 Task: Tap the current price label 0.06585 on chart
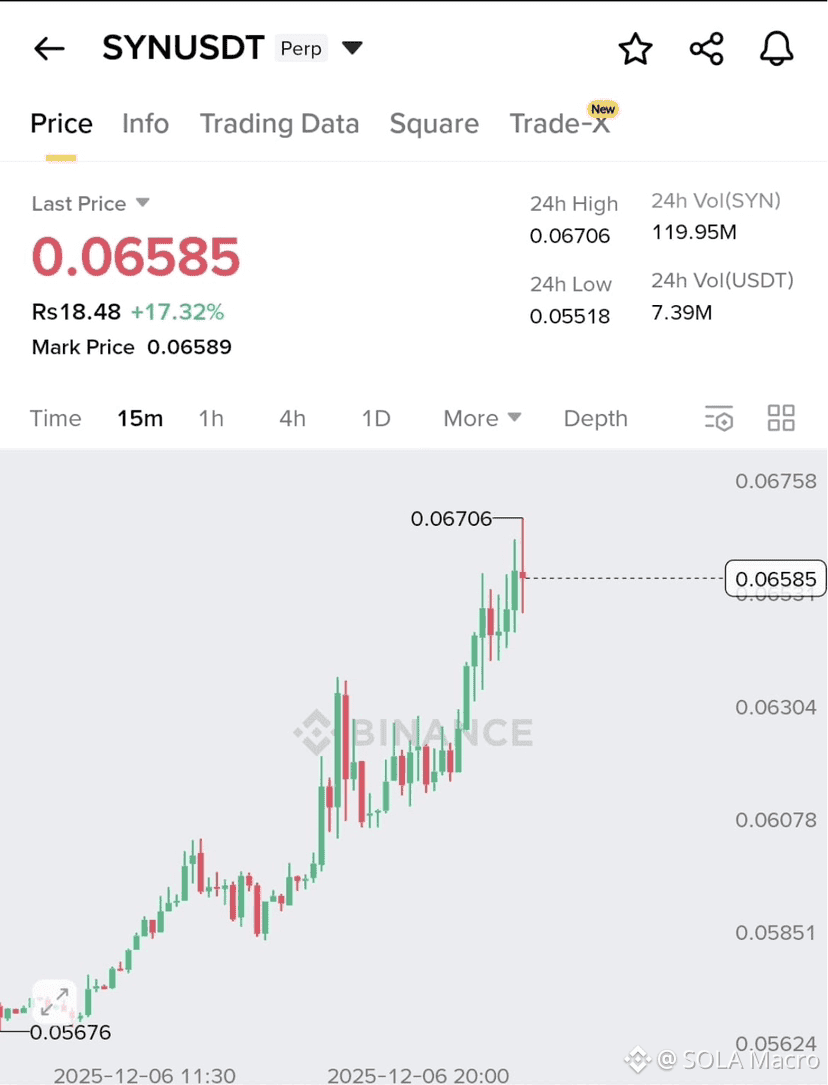774,579
